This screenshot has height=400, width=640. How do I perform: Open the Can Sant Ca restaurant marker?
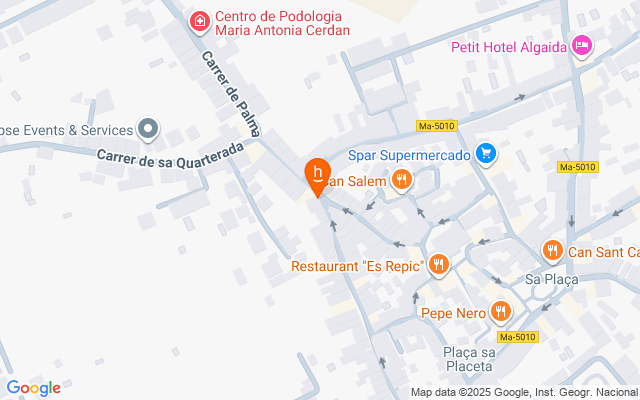coord(551,250)
